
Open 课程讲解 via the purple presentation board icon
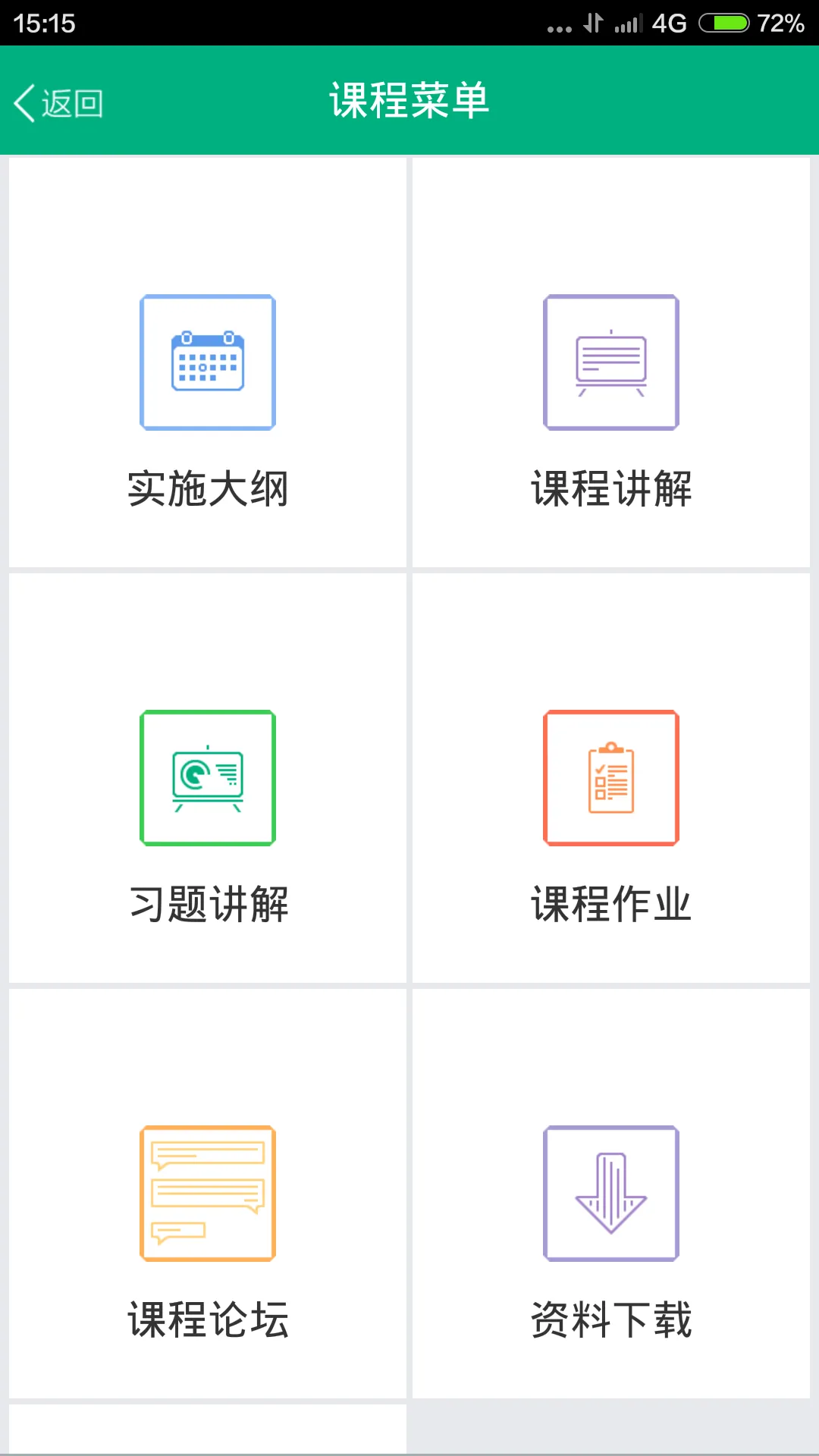(x=610, y=362)
